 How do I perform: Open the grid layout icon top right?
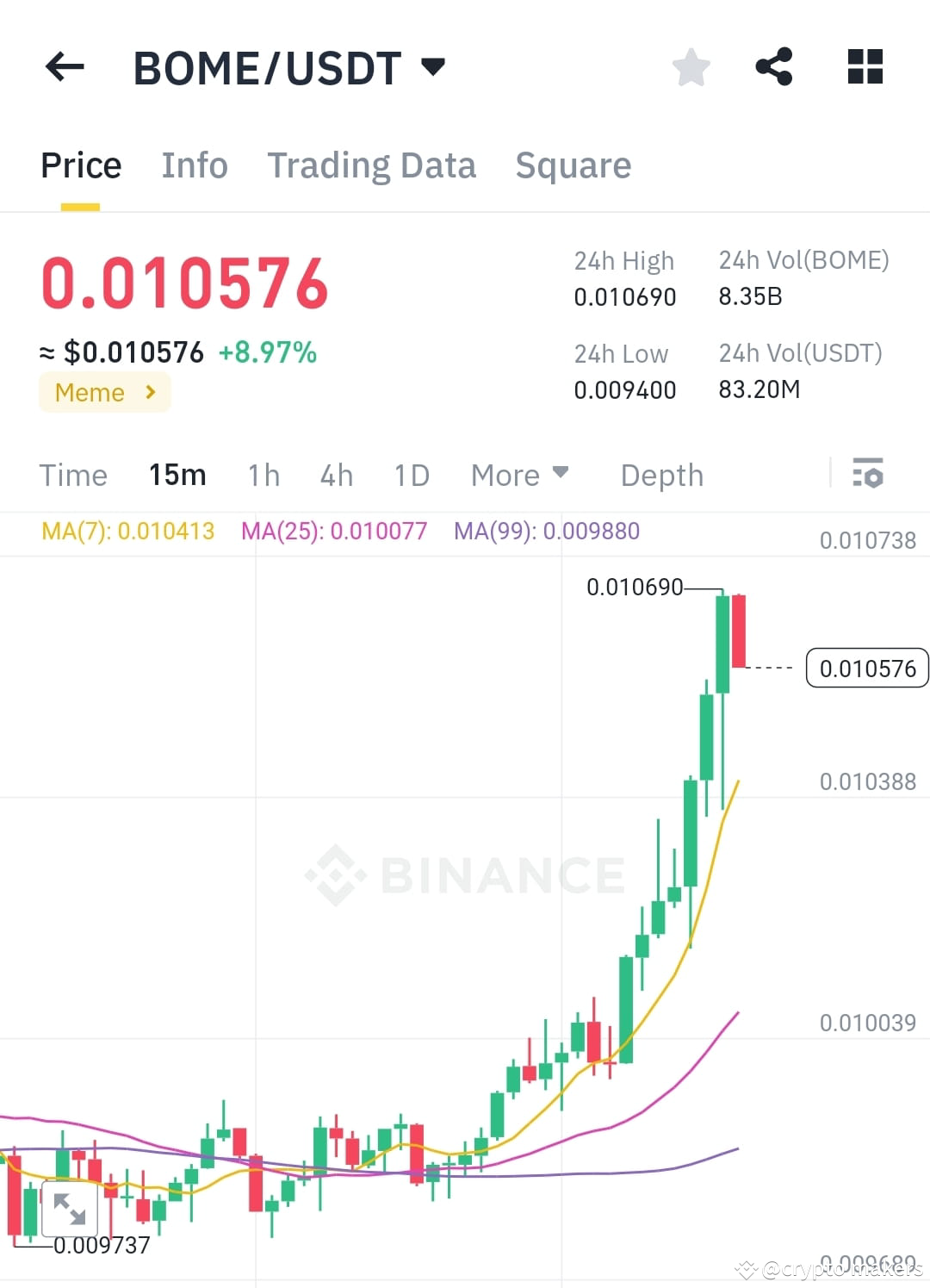click(x=864, y=66)
